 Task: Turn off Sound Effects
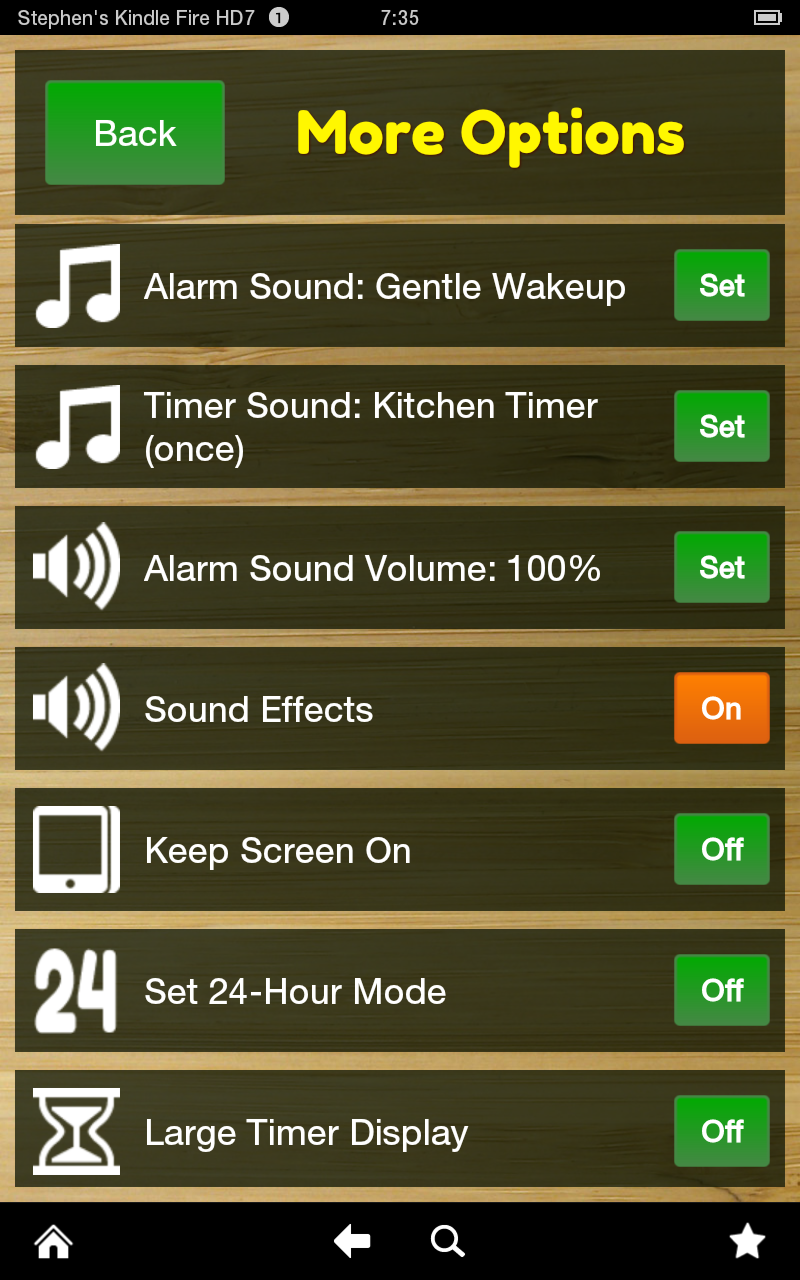coord(721,708)
